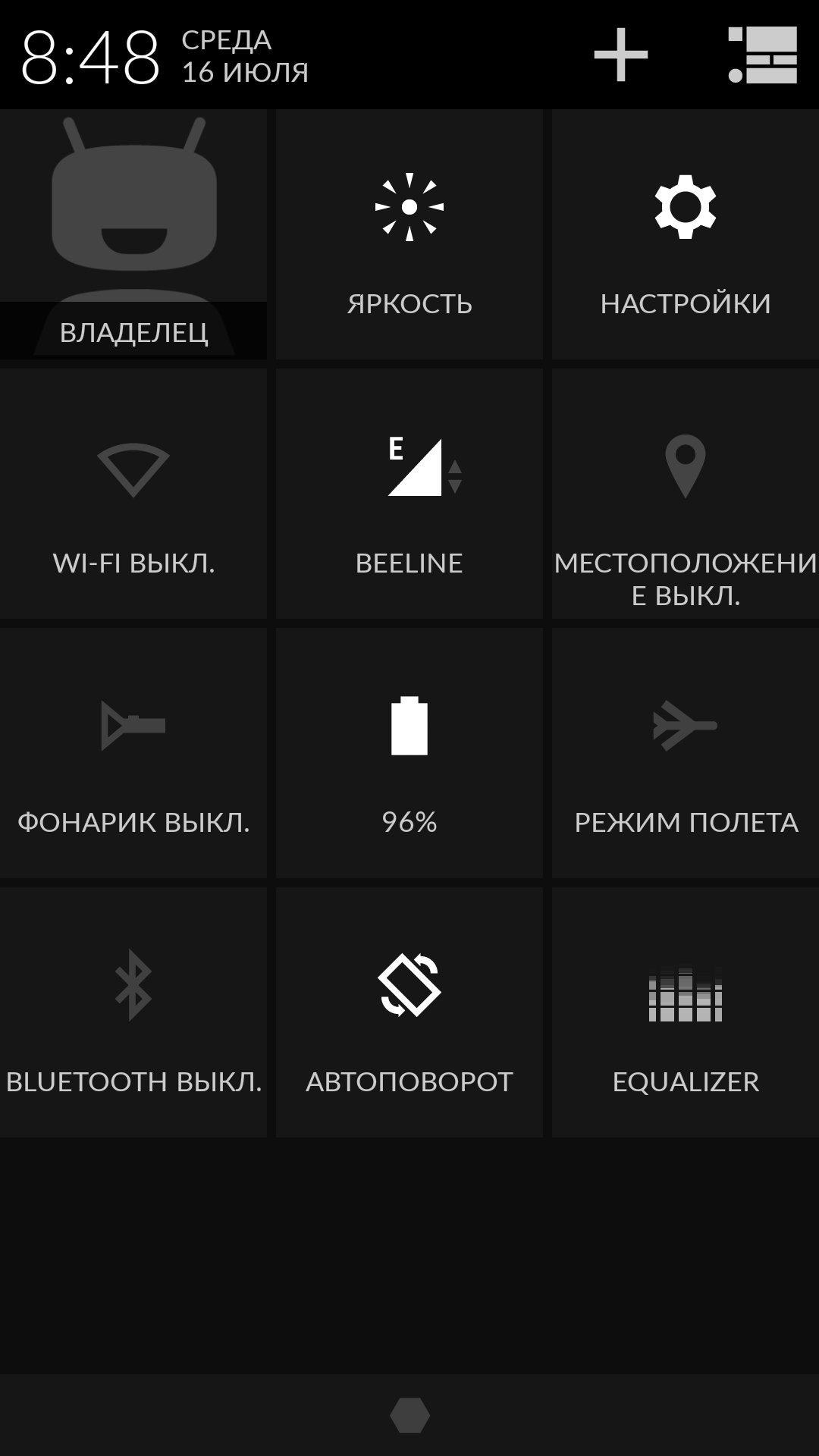Turn on the Фонарик flashlight

pyautogui.click(x=133, y=753)
